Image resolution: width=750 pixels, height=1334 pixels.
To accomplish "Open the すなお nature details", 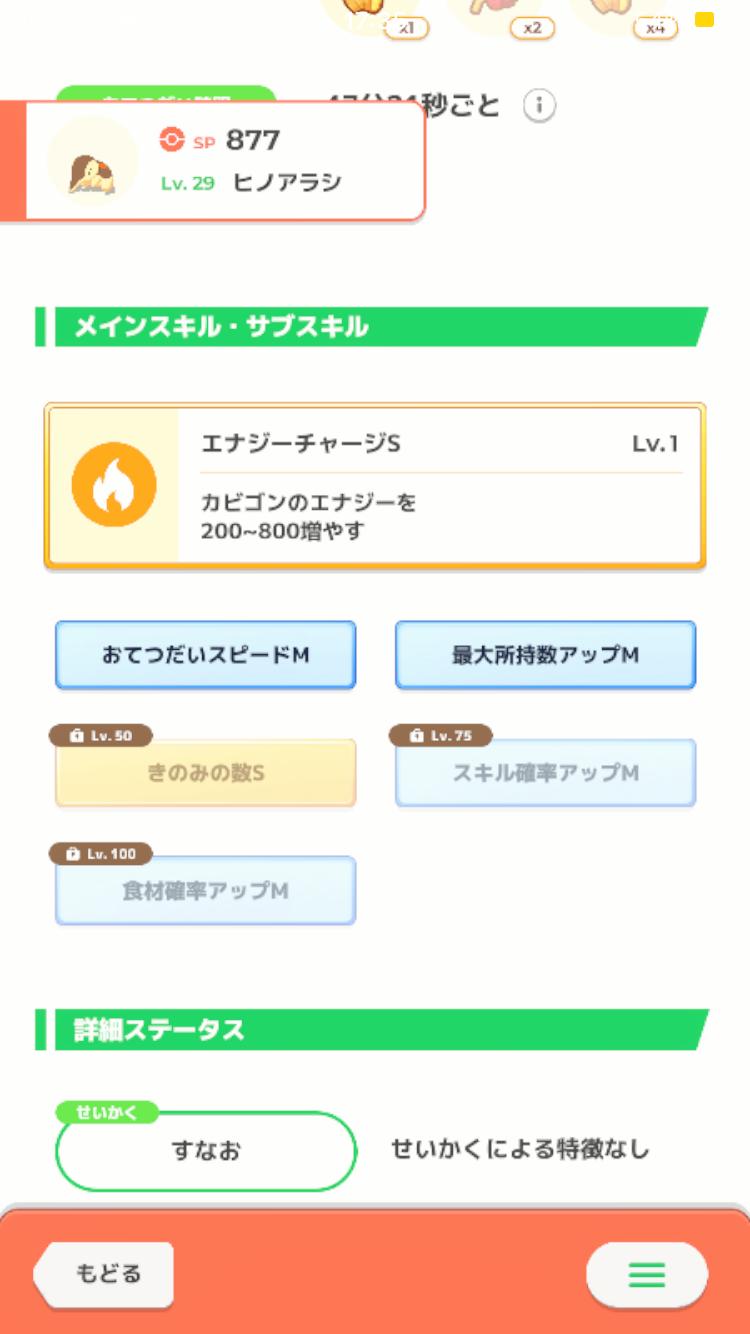I will (x=206, y=1150).
